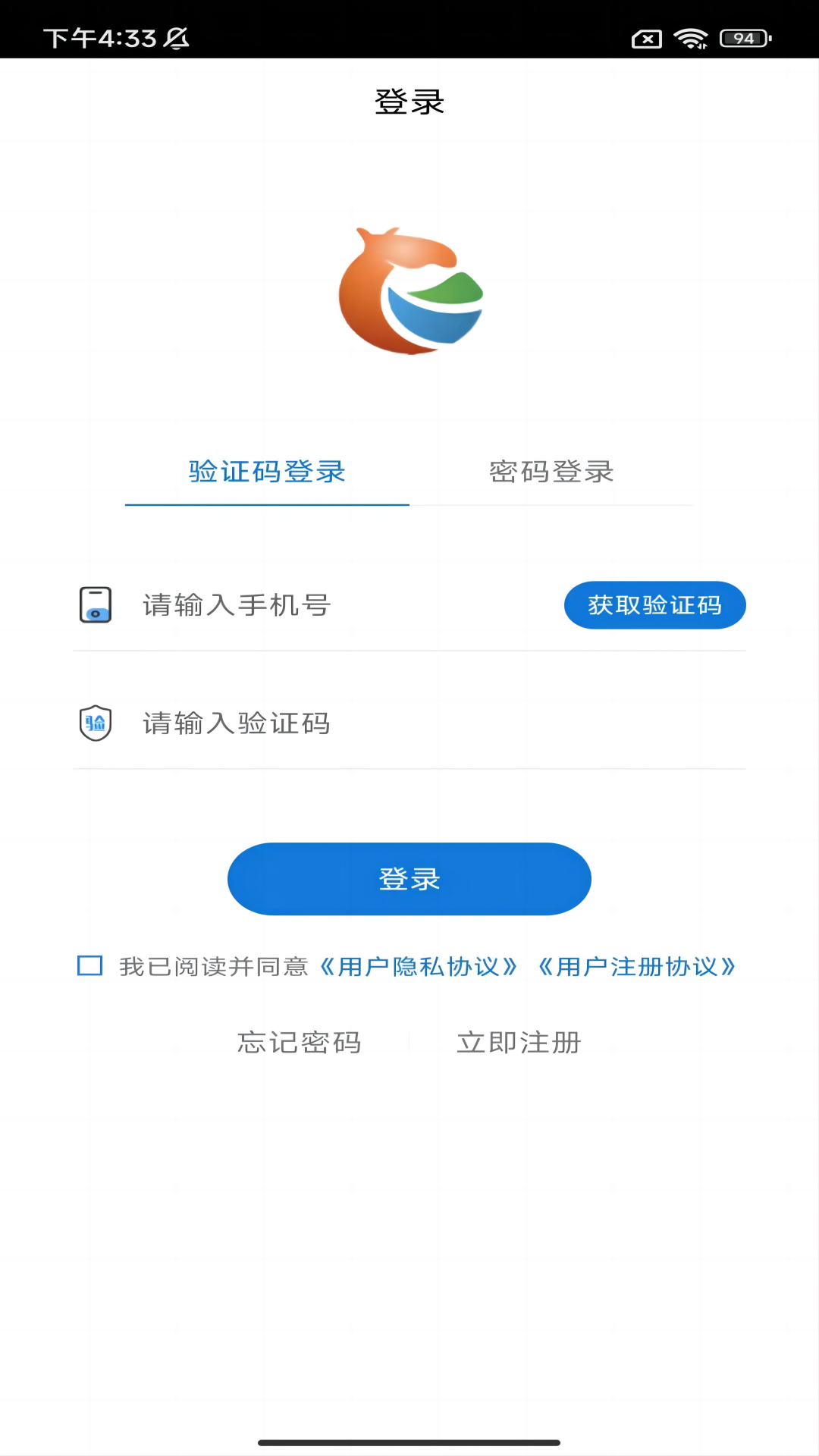This screenshot has height=1456, width=819.
Task: Click the battery indicator showing 94
Action: pos(741,37)
